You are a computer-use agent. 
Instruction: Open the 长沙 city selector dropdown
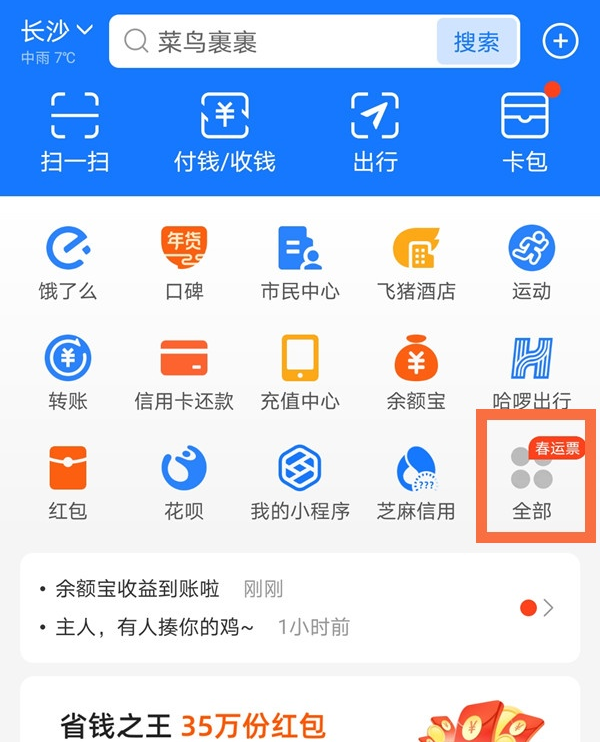pyautogui.click(x=56, y=33)
